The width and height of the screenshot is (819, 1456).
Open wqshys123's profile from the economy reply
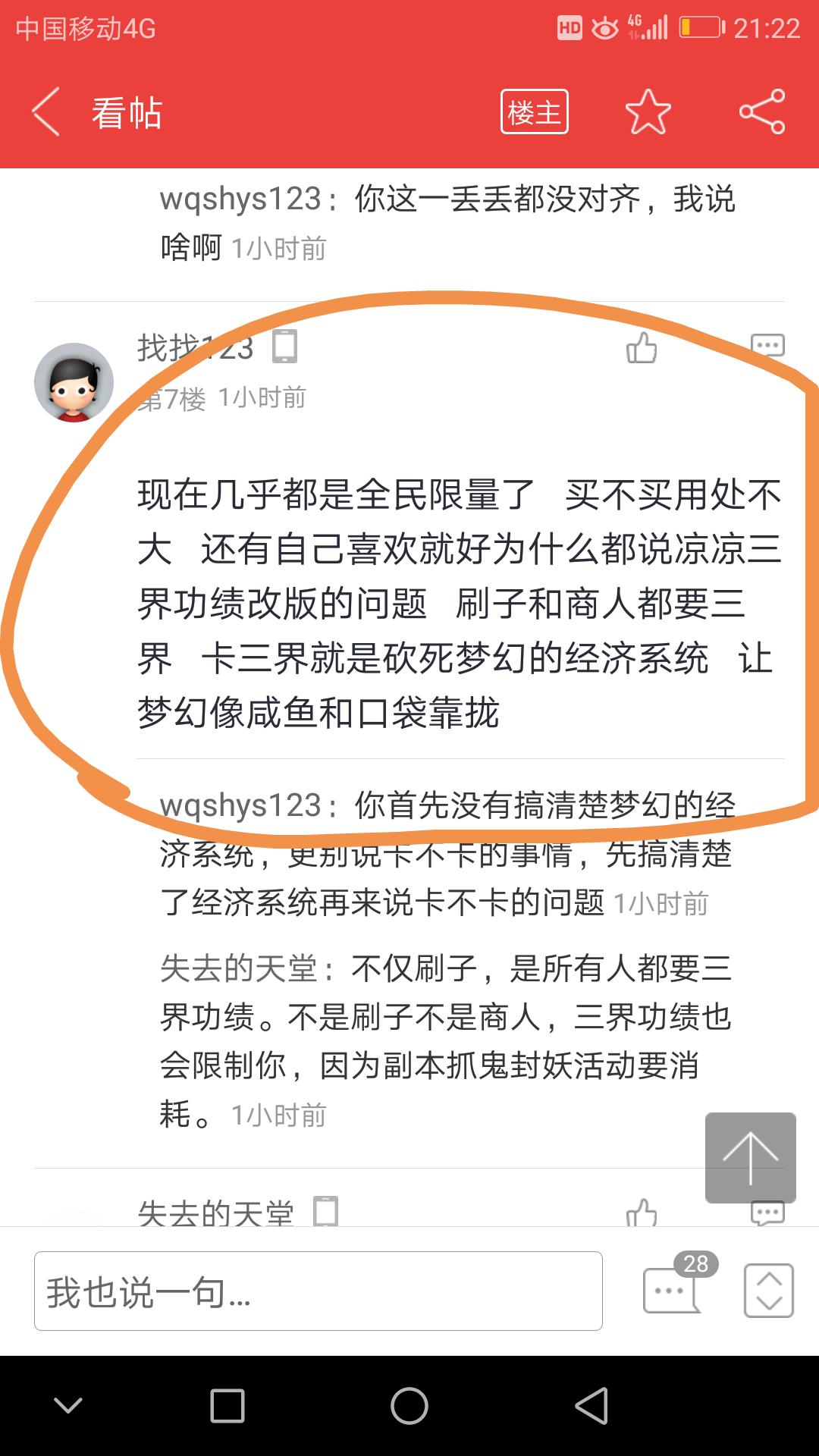coord(240,805)
